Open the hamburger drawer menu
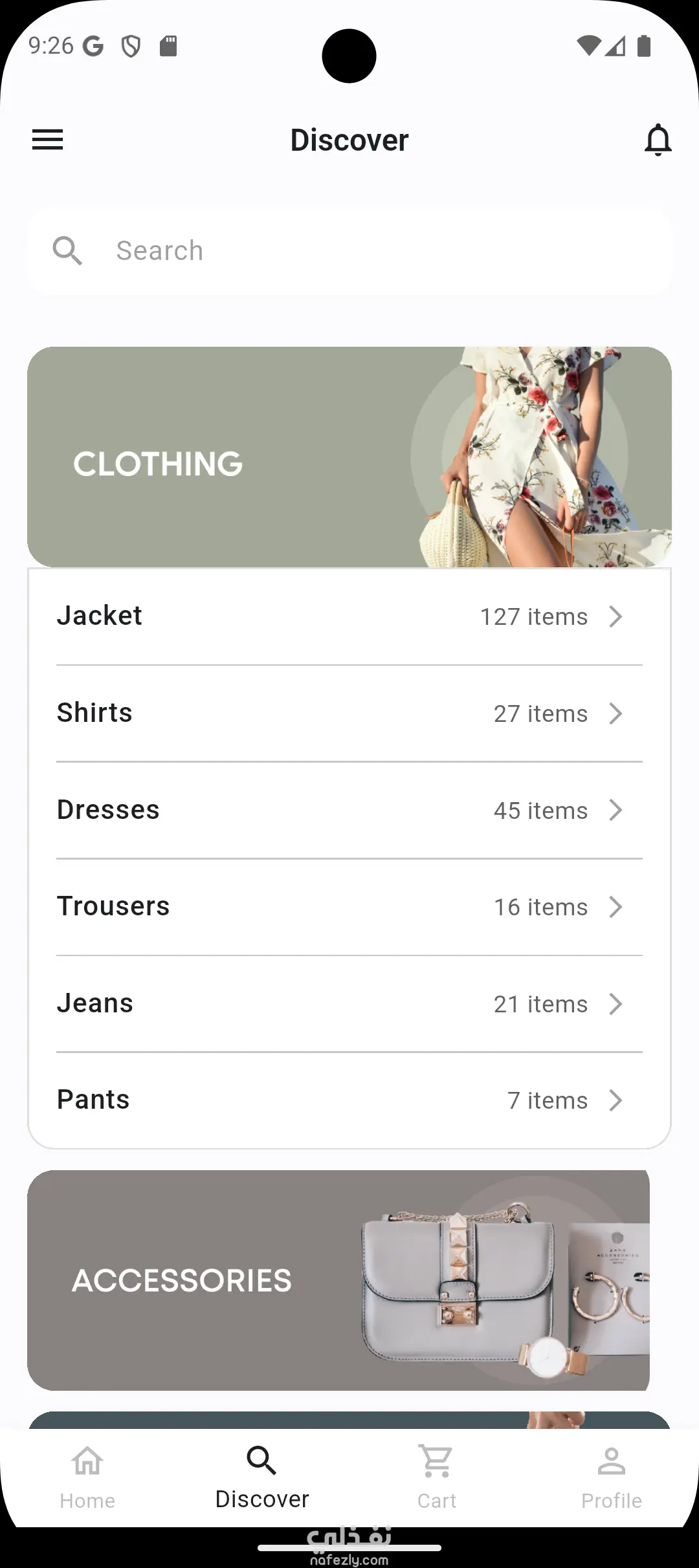Screen dimensions: 699x1568 point(48,140)
